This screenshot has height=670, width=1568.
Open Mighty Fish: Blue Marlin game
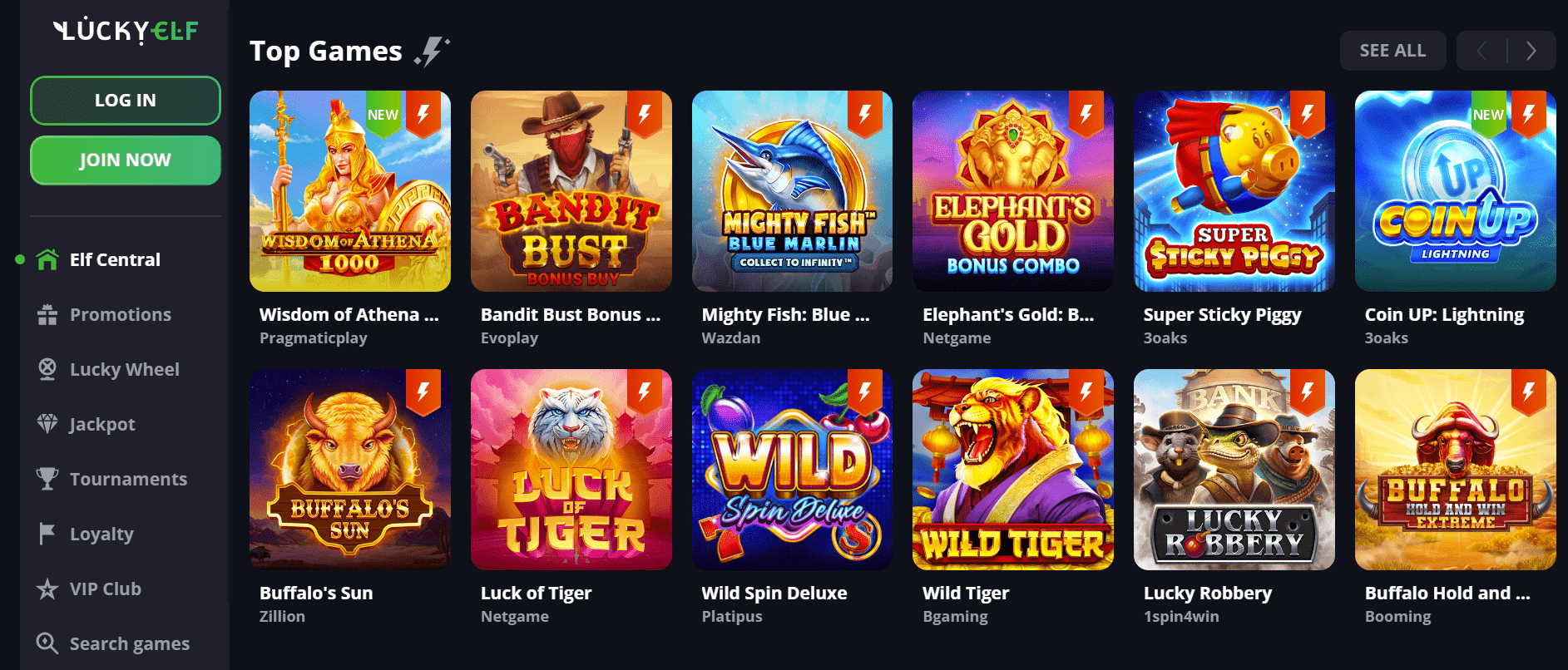pyautogui.click(x=792, y=191)
